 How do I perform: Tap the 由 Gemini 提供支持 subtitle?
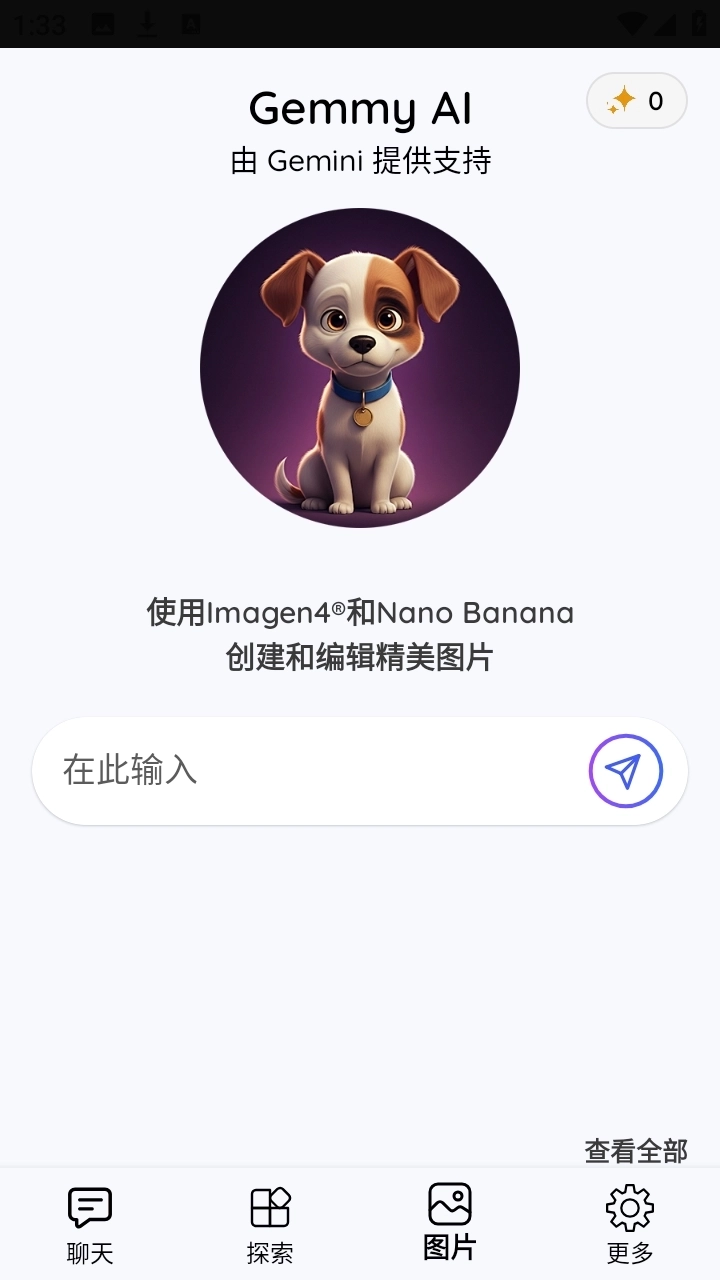click(360, 160)
